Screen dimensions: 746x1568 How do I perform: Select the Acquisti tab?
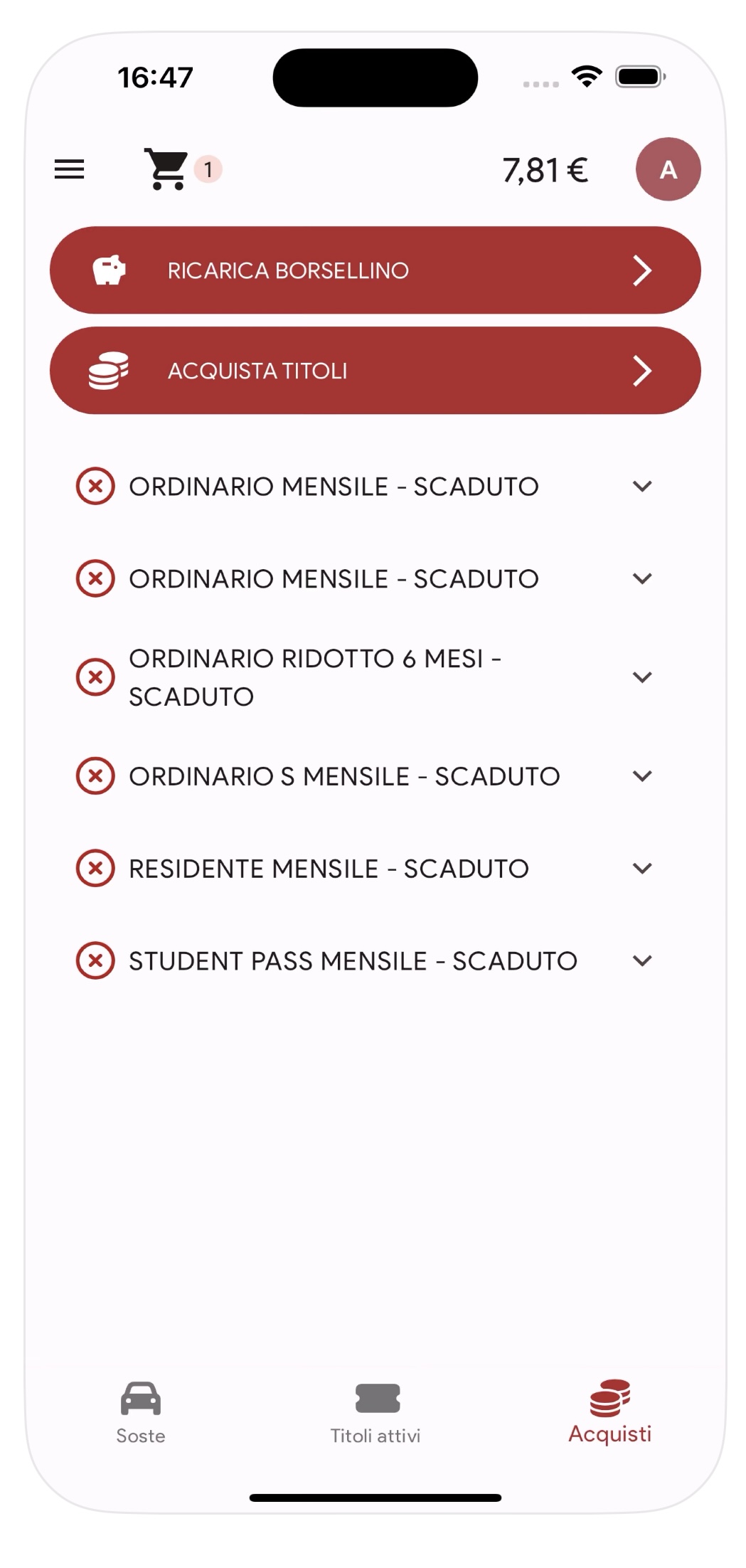click(x=609, y=1412)
